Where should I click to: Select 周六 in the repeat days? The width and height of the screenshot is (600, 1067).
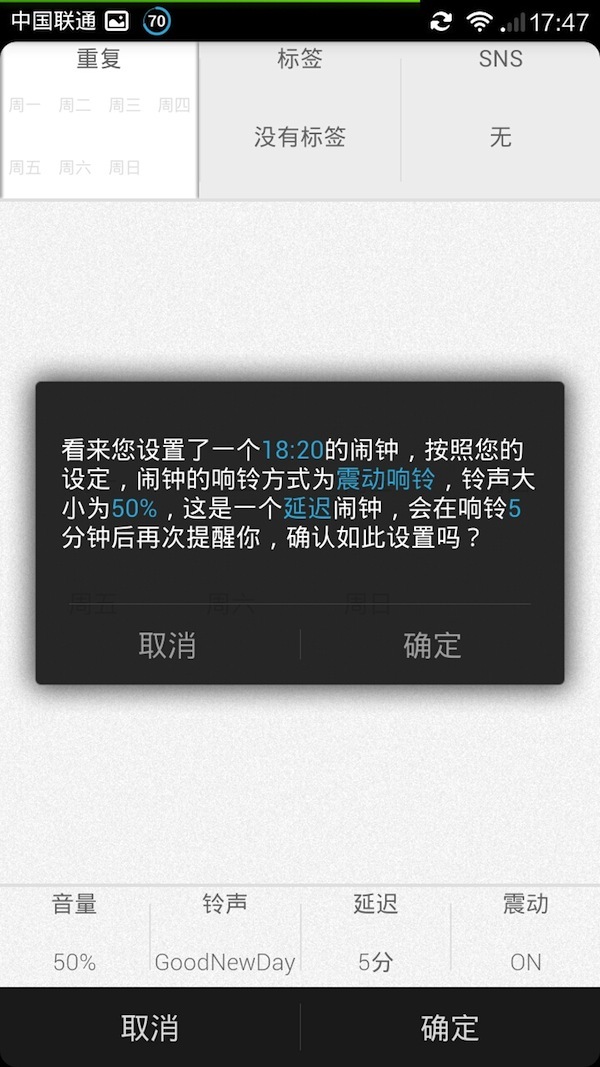click(x=75, y=167)
